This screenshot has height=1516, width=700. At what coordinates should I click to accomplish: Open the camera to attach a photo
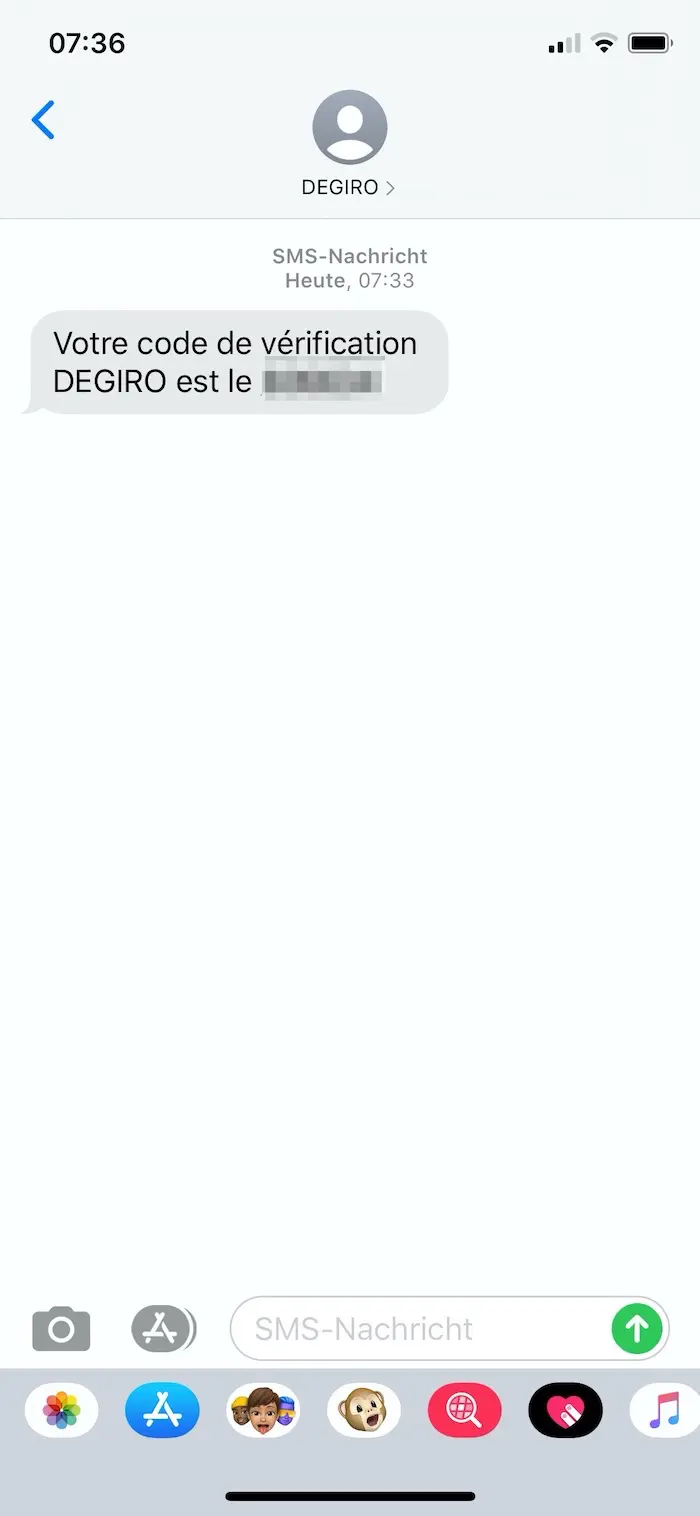(x=61, y=1328)
